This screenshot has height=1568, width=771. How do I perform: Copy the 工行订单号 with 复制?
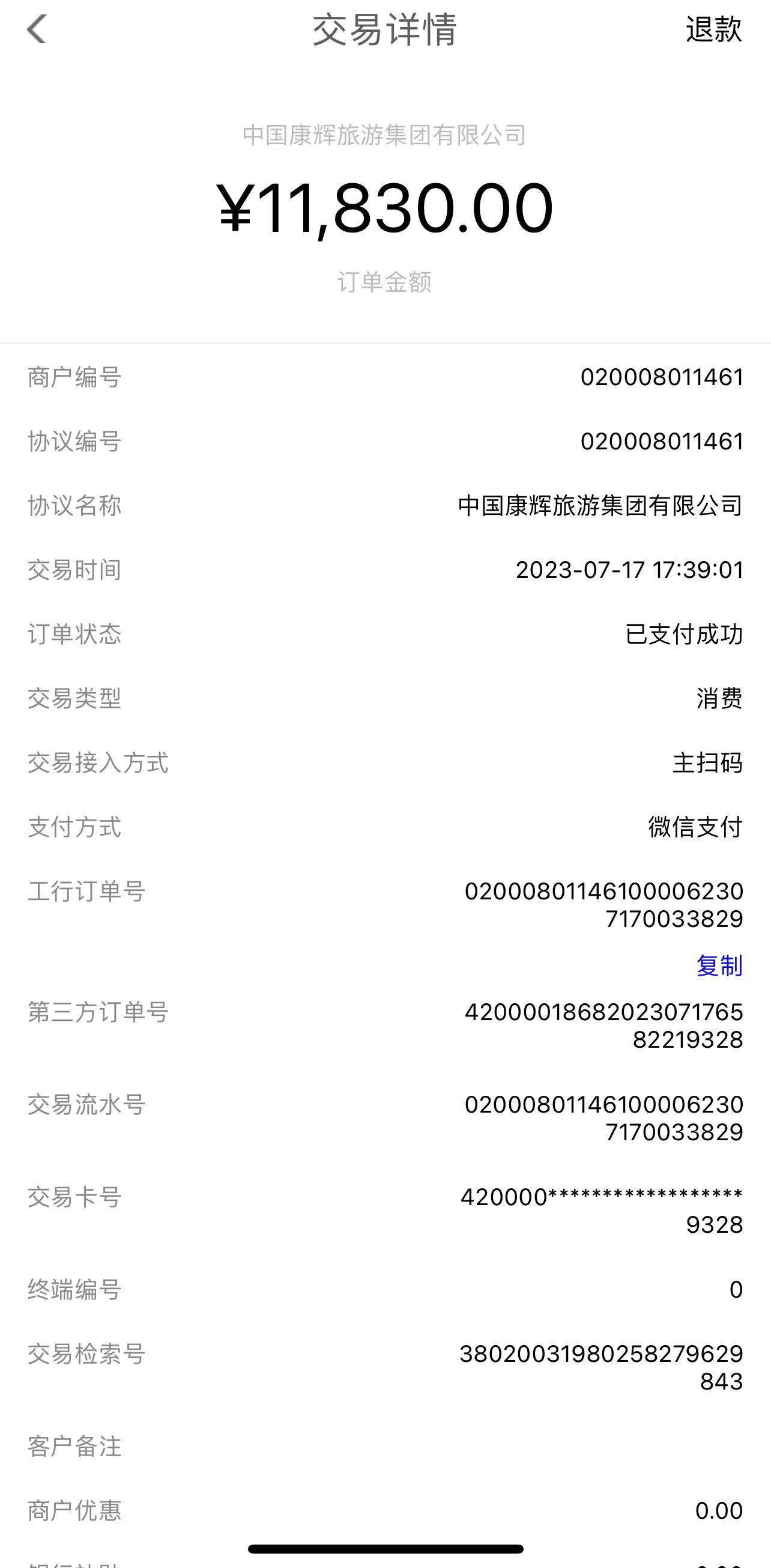point(719,965)
